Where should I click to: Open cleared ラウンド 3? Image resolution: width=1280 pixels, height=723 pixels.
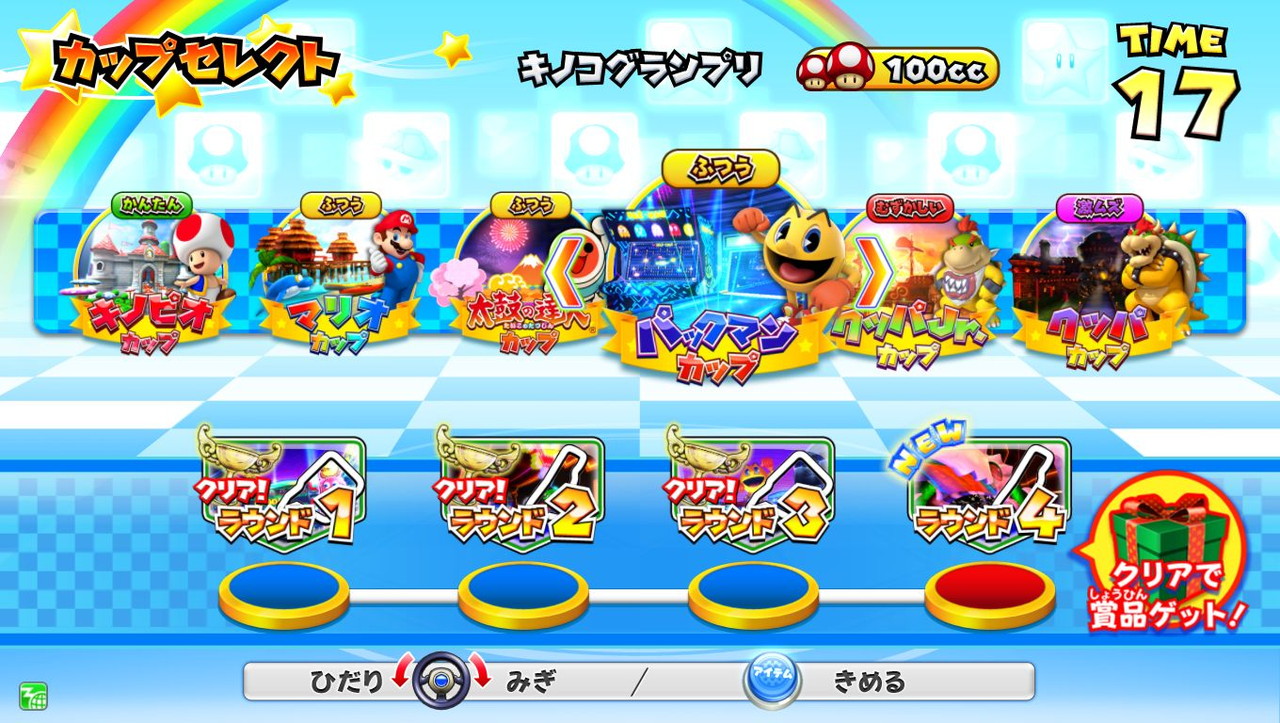[x=752, y=487]
